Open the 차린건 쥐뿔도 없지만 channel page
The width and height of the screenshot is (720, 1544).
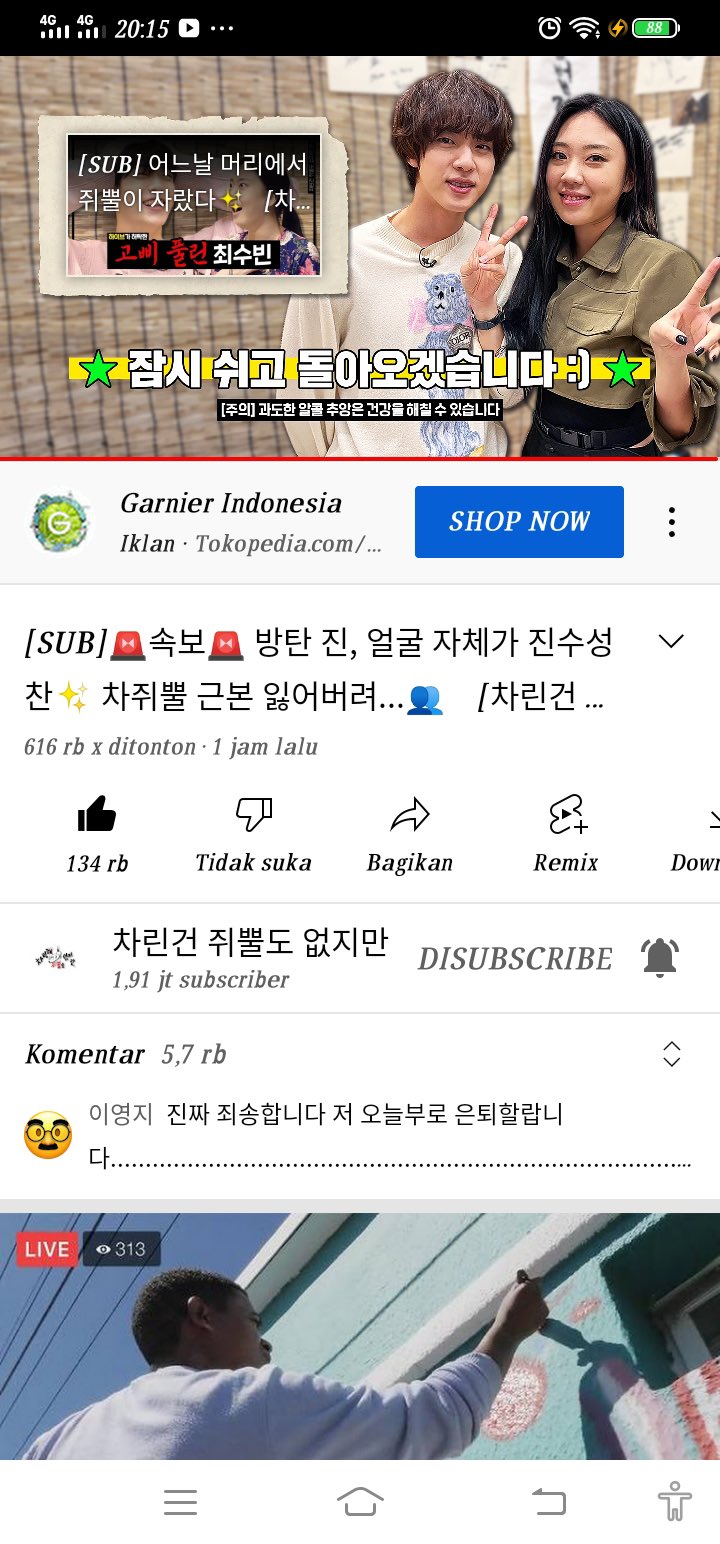pyautogui.click(x=250, y=942)
